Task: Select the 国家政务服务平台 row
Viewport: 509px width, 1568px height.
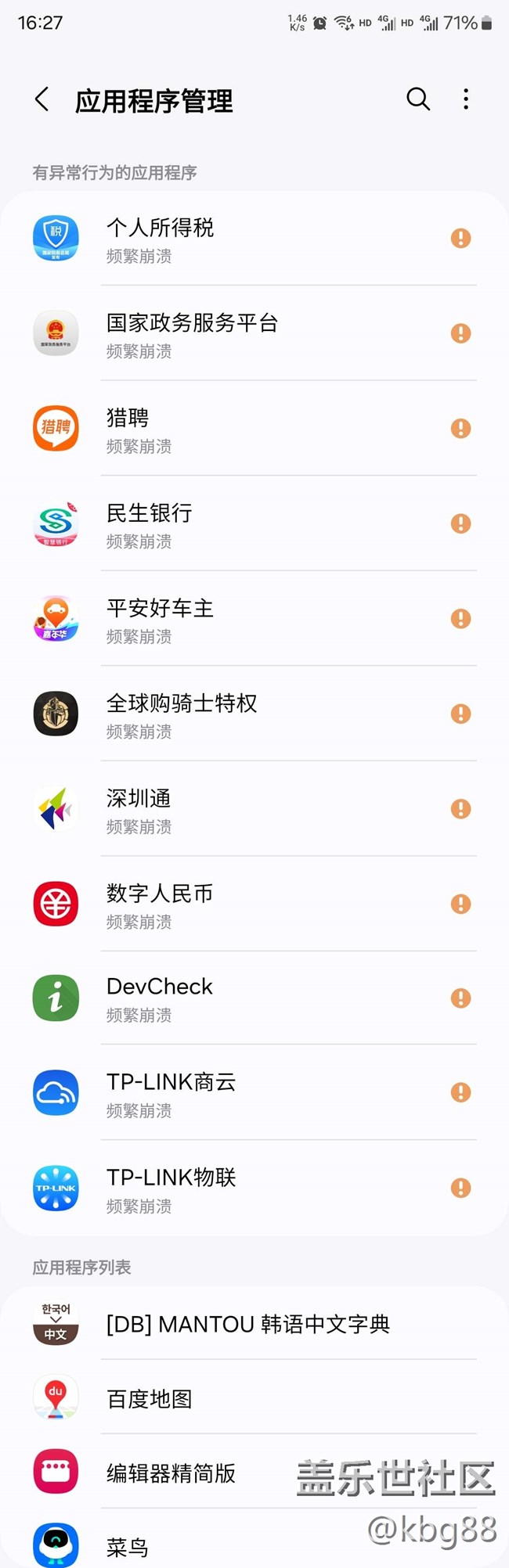Action: click(x=254, y=334)
